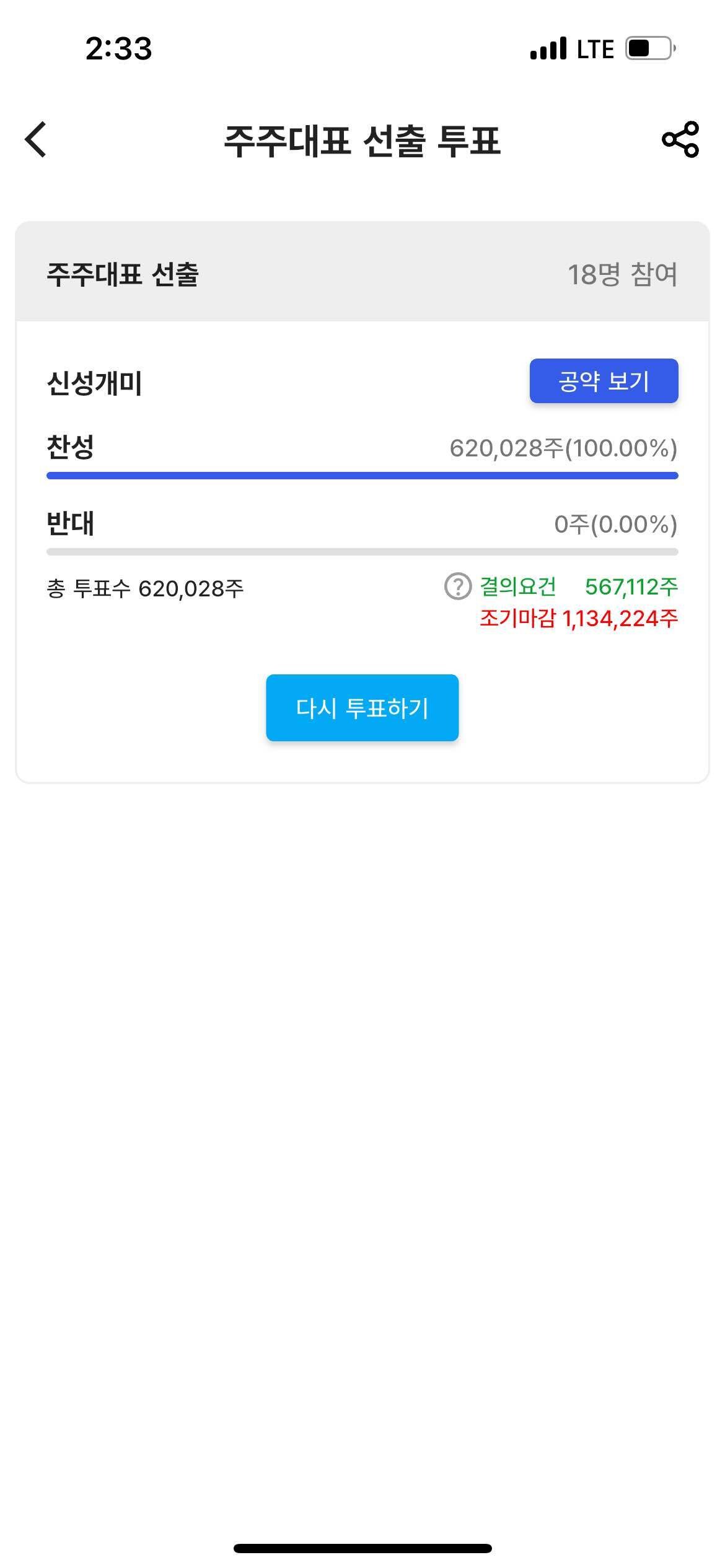
Task: Tap the signal strength bars
Action: (548, 48)
